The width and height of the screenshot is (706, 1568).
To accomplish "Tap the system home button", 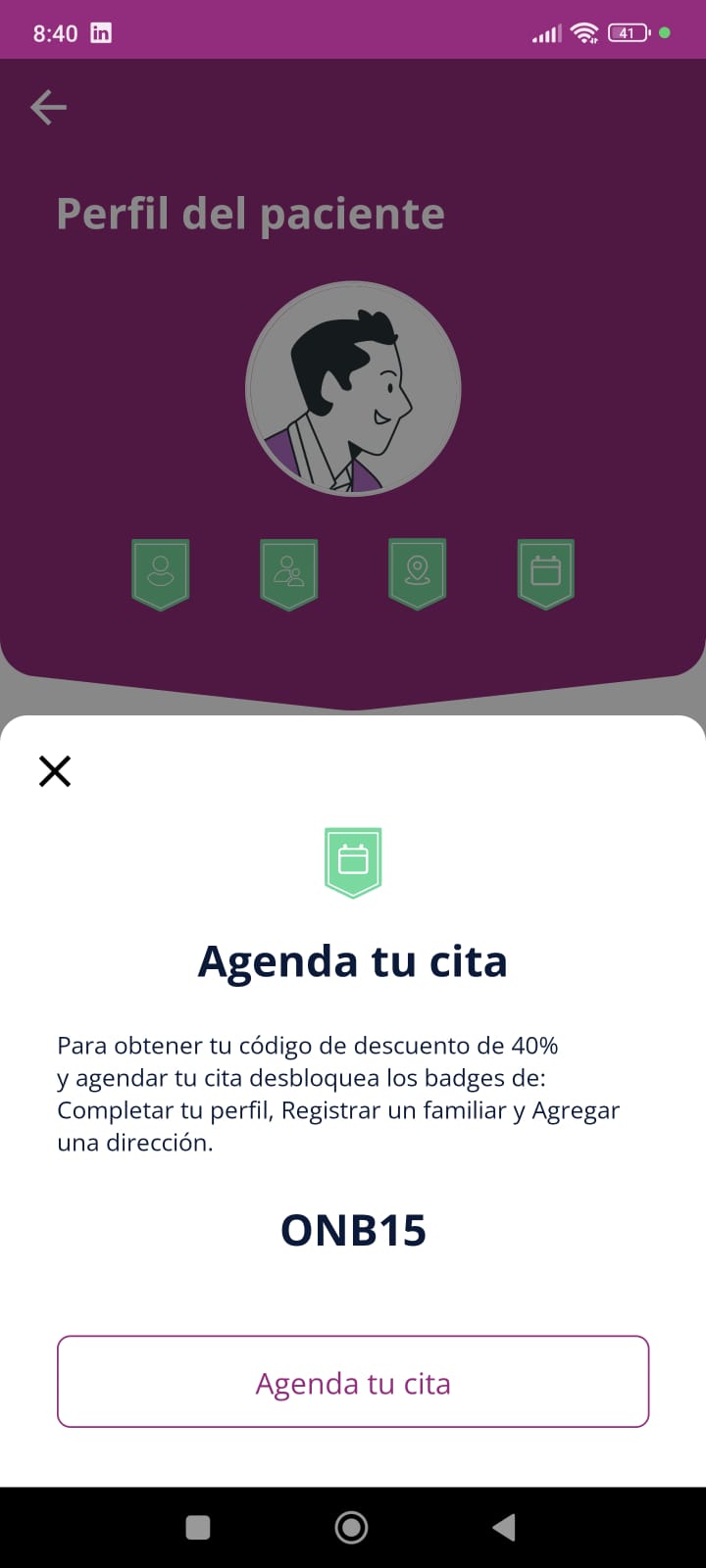I will coord(351,1527).
